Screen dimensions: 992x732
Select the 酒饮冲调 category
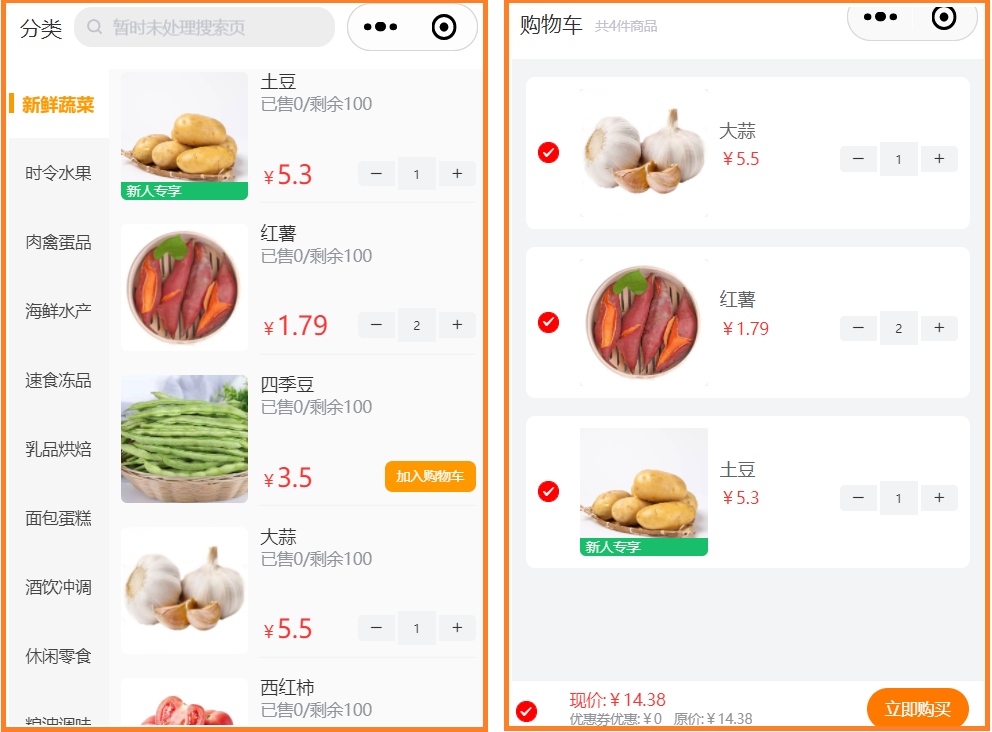point(58,587)
